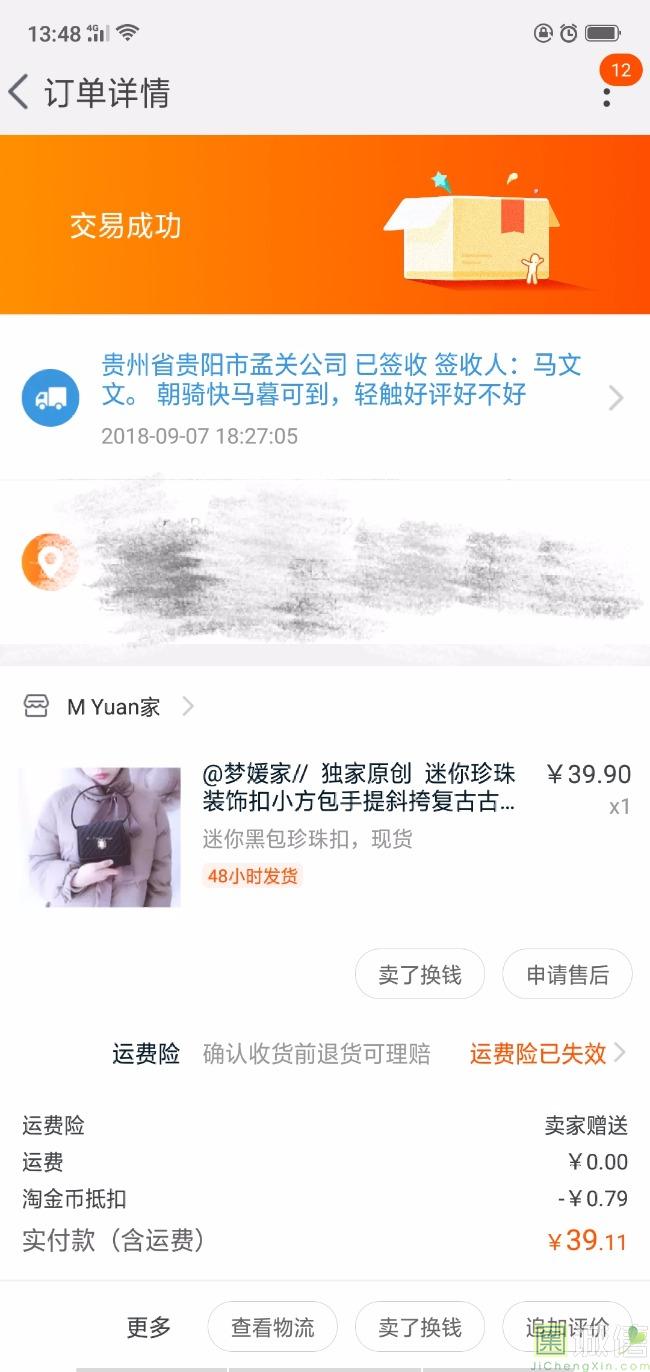This screenshot has width=650, height=1372.
Task: Tap 追加评价 to add a follow-up review
Action: (x=566, y=1327)
